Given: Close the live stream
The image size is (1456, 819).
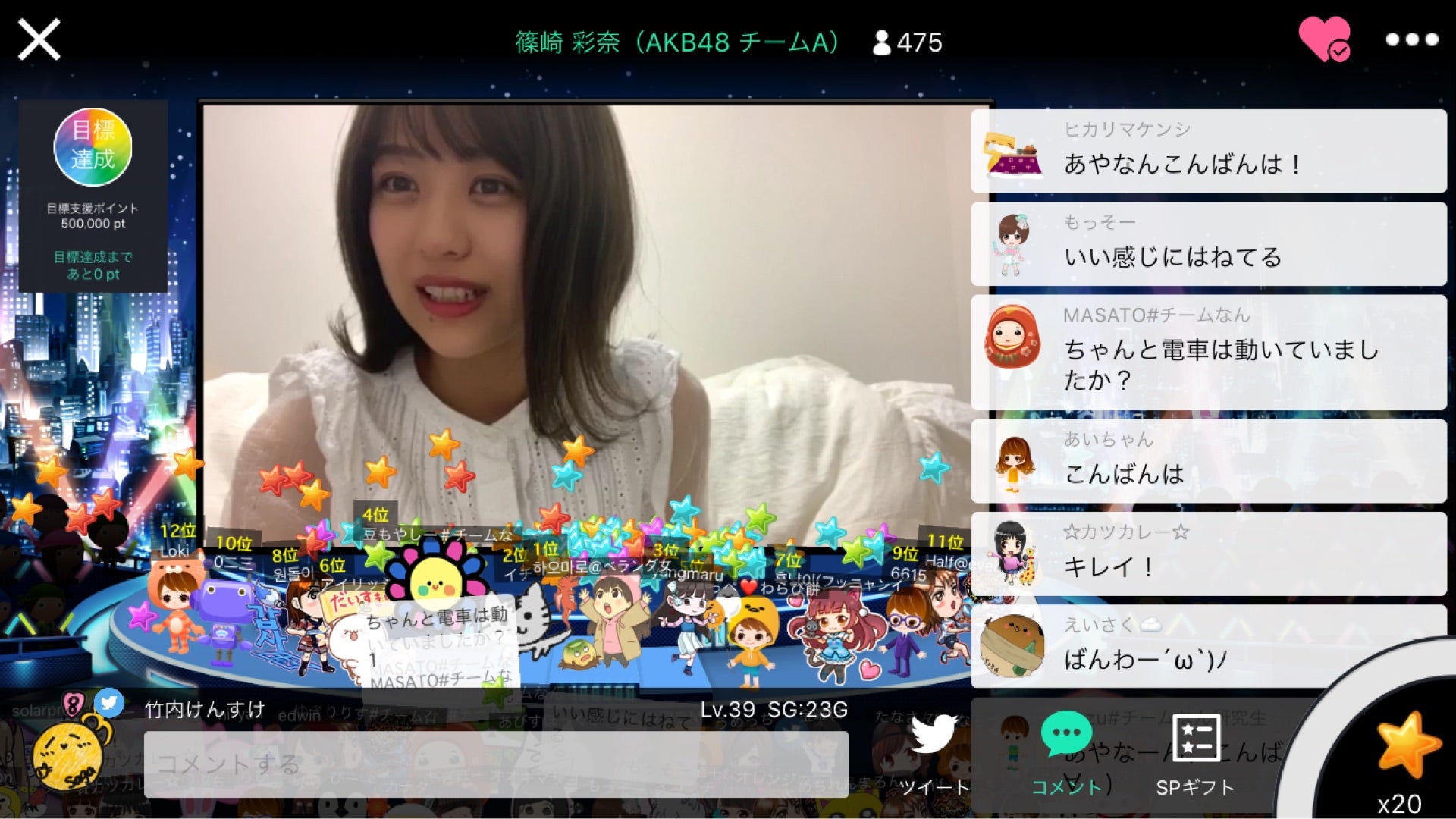Looking at the screenshot, I should (39, 39).
